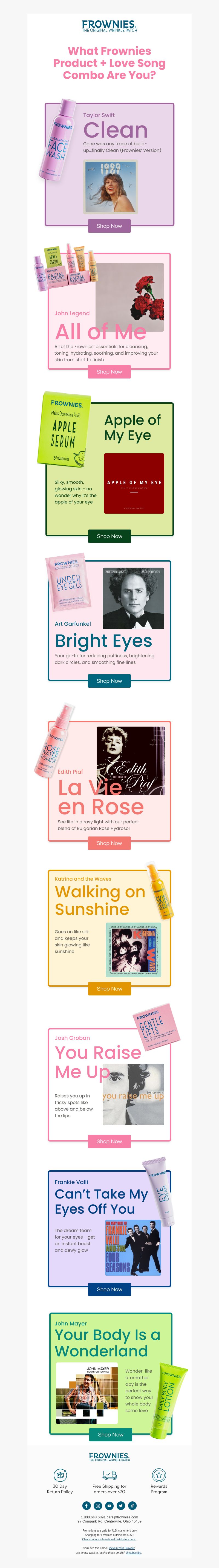Open the Frownies Facebook page

(87, 1505)
